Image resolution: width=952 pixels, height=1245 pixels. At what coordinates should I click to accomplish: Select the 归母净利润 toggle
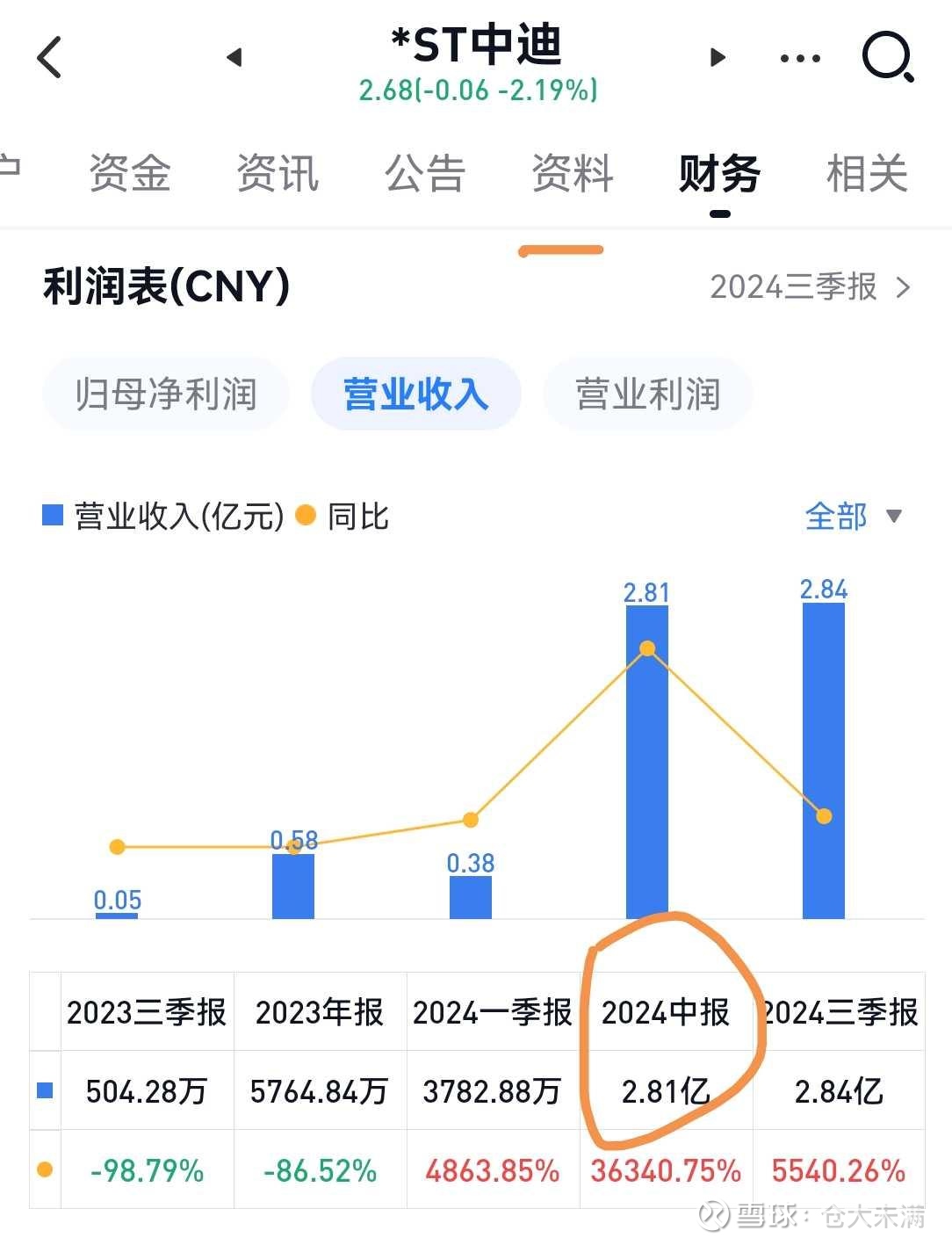[165, 394]
